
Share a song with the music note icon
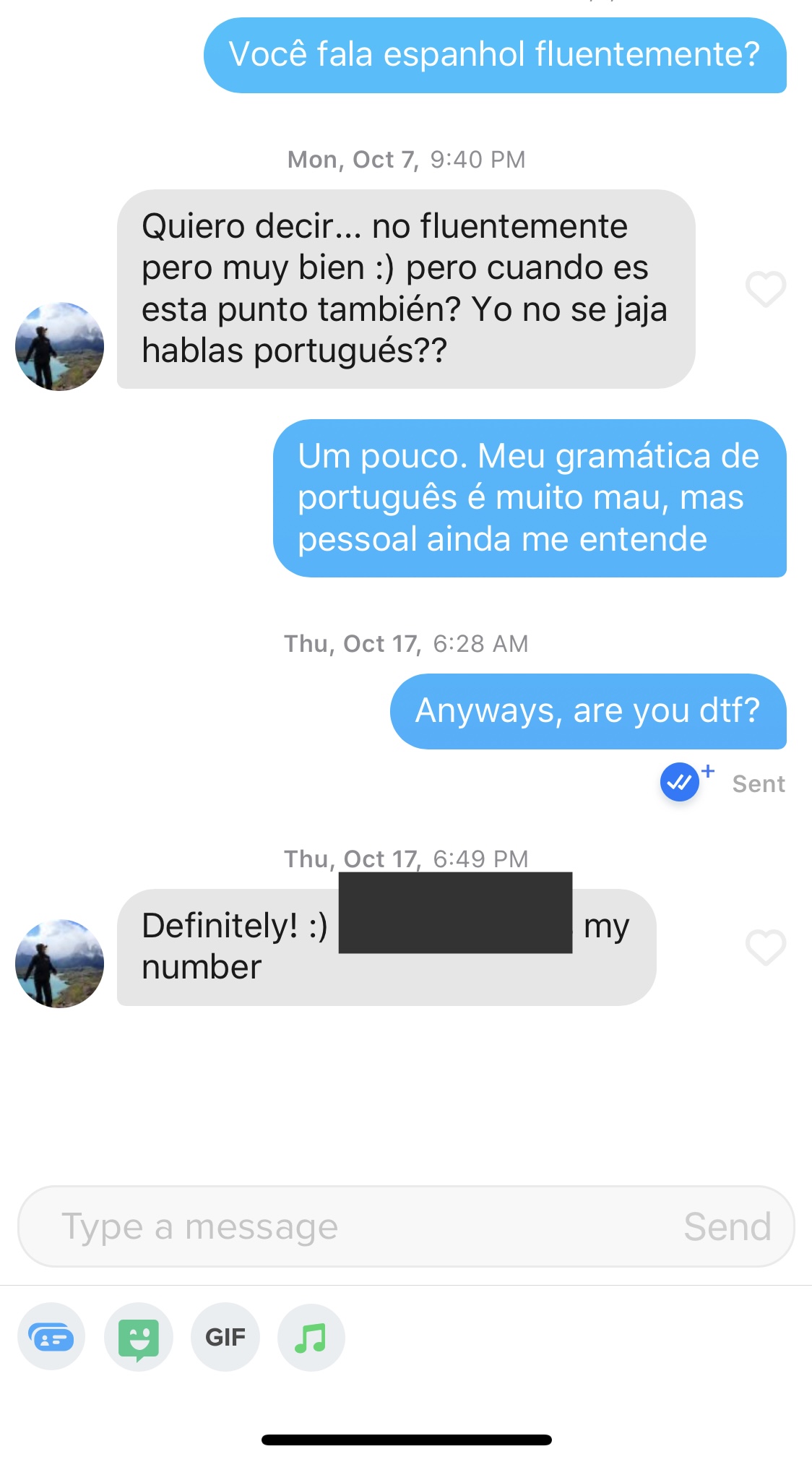[311, 1337]
